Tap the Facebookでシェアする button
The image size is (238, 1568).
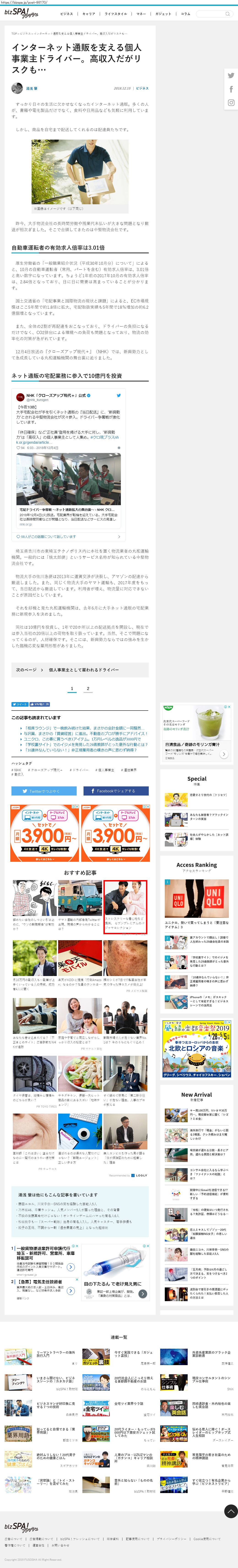coord(116,791)
